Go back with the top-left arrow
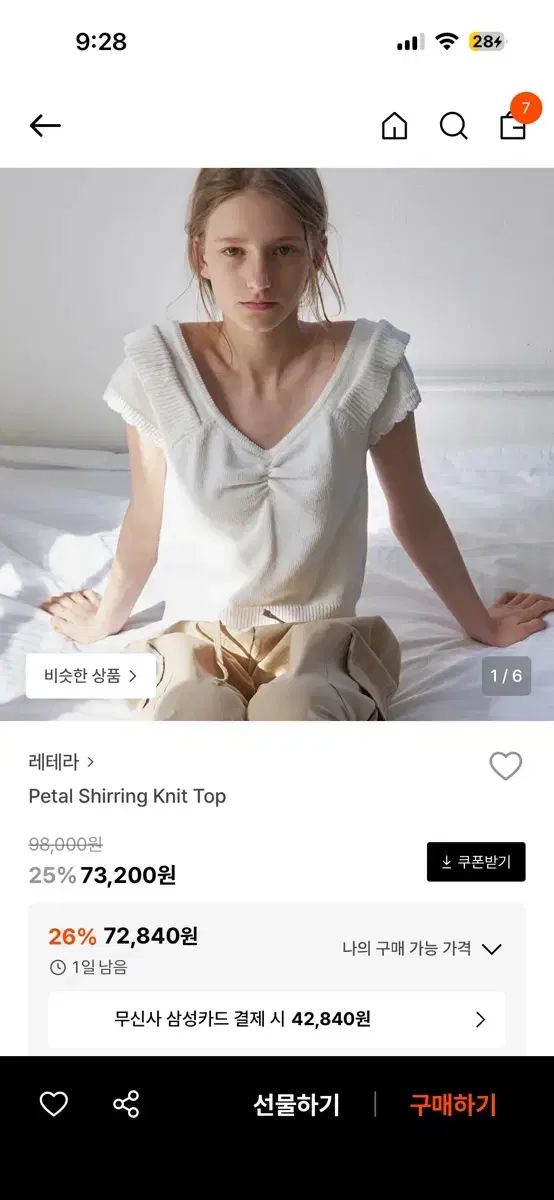Screen dimensions: 554x1200 [45, 126]
